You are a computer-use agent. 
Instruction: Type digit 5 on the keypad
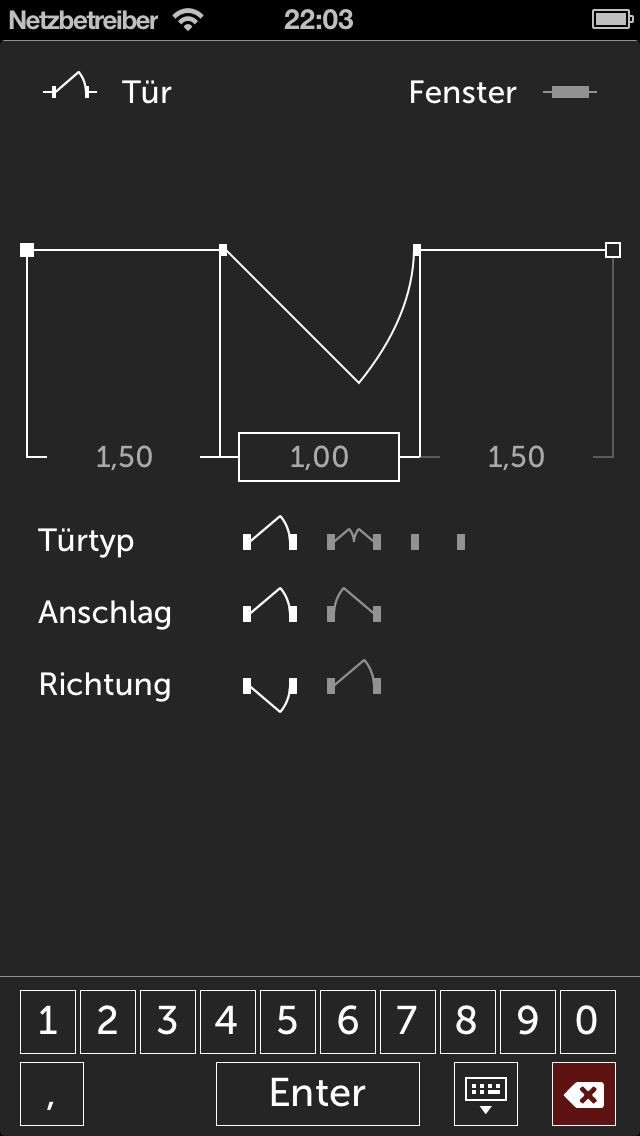click(288, 1022)
